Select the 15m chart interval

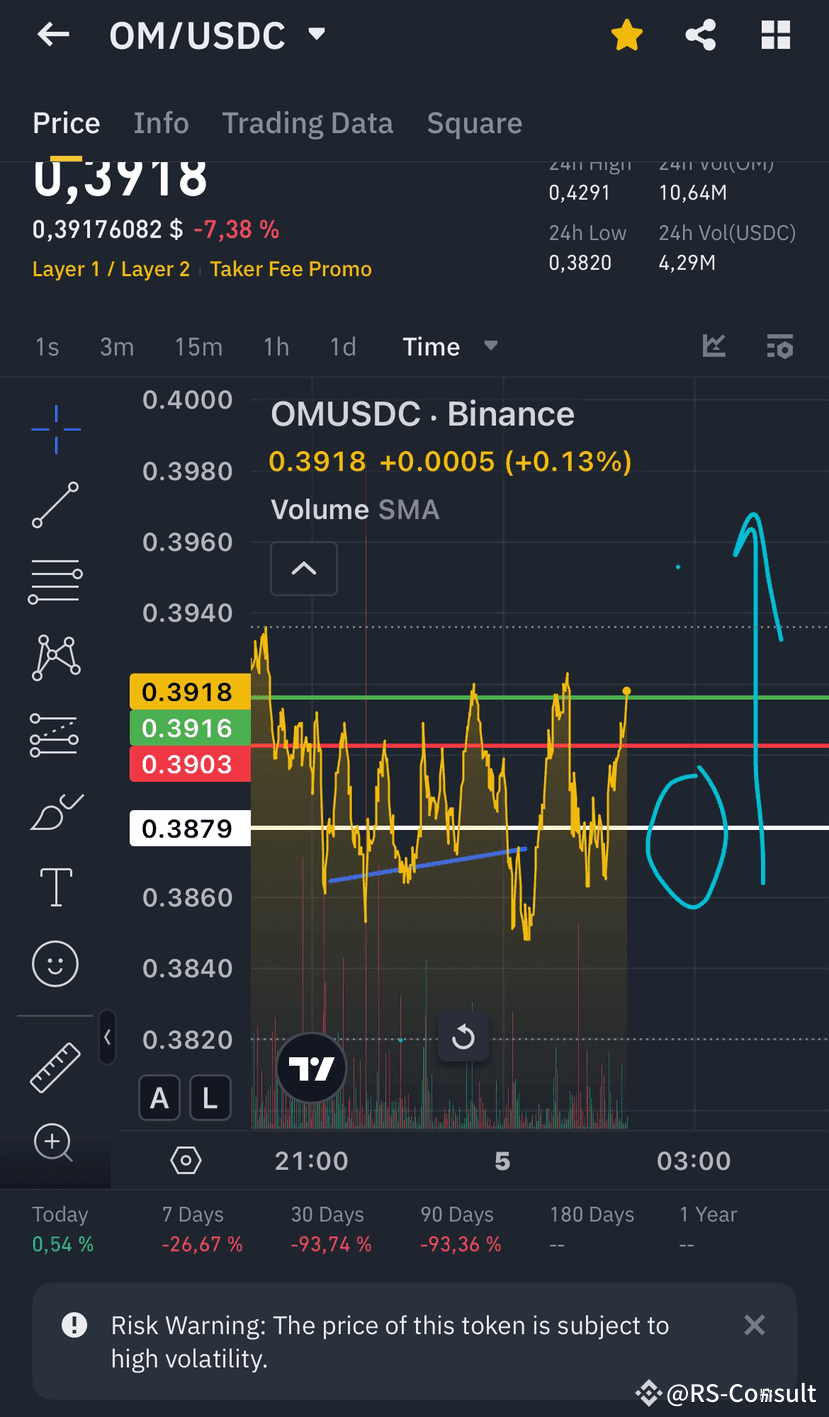click(198, 347)
